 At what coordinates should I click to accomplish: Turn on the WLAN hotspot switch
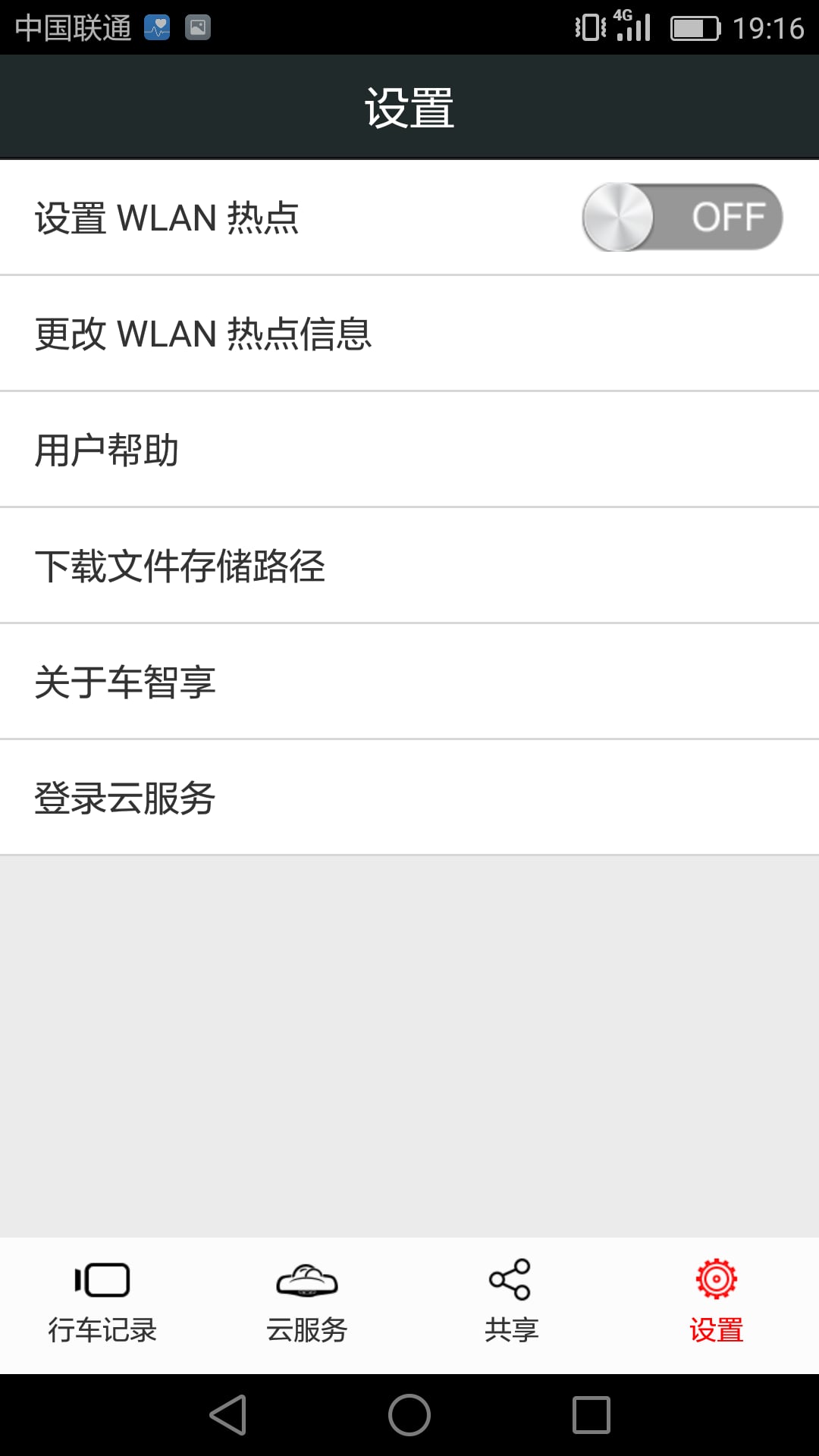pos(682,217)
